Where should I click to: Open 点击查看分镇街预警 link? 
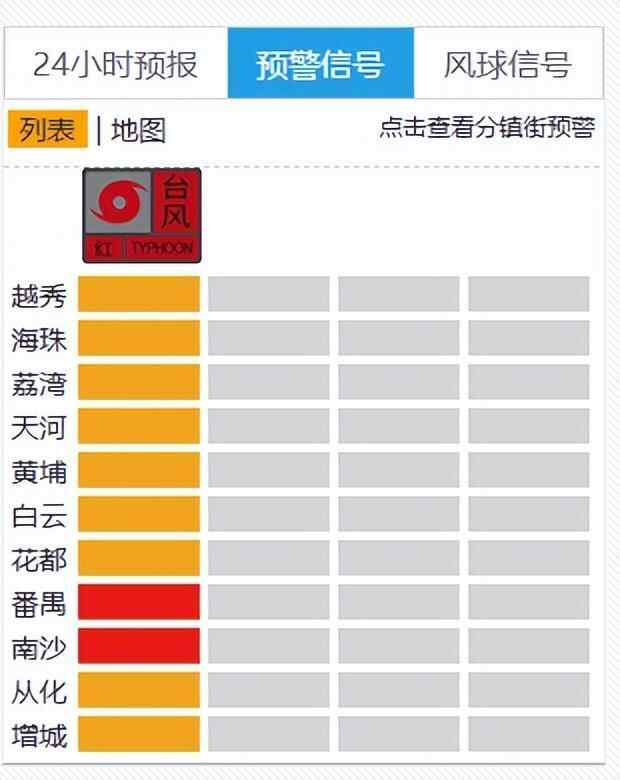pyautogui.click(x=487, y=128)
